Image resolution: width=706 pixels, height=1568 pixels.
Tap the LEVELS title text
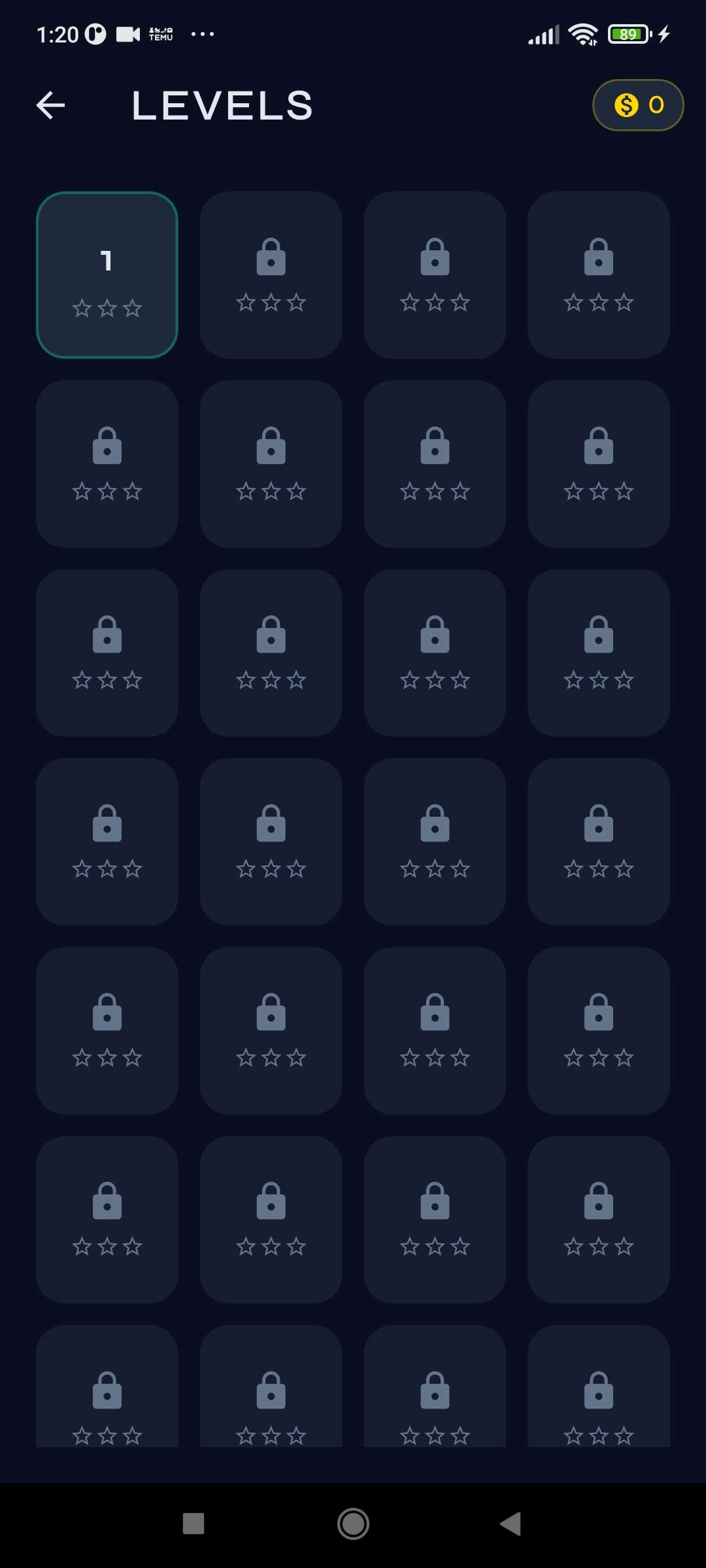[221, 106]
